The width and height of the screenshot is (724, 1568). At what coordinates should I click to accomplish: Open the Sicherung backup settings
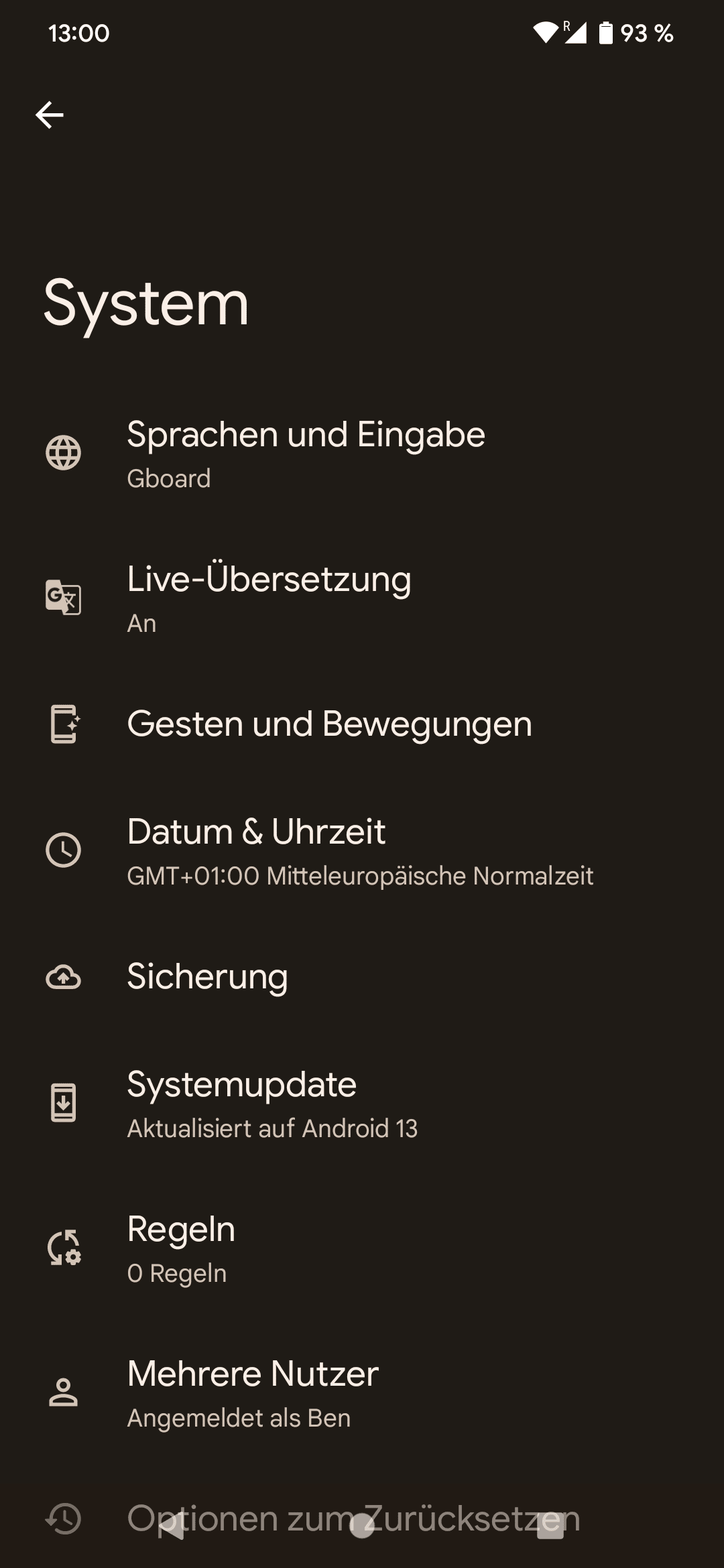[x=362, y=977]
